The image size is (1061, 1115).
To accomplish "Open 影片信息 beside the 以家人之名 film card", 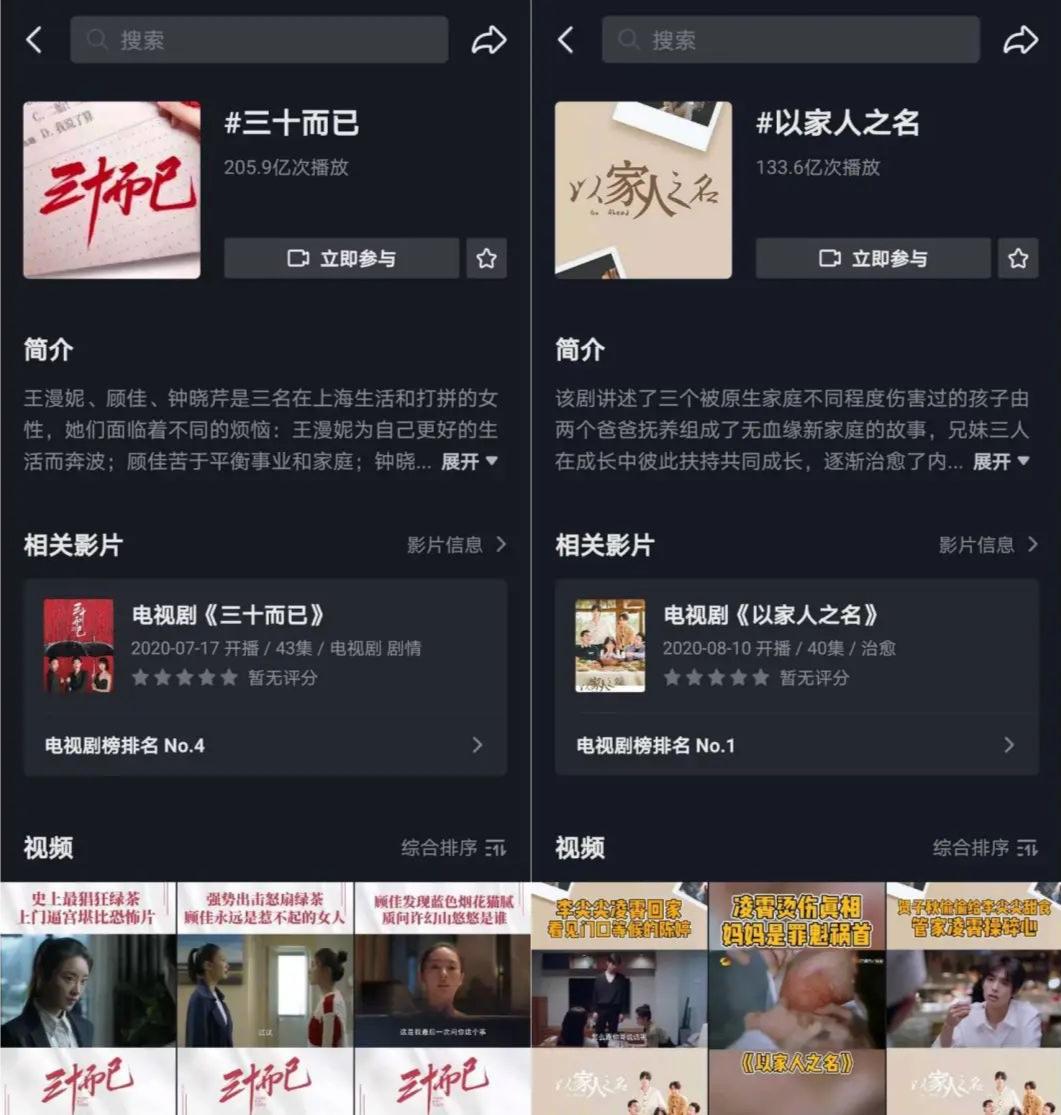I will pos(988,545).
